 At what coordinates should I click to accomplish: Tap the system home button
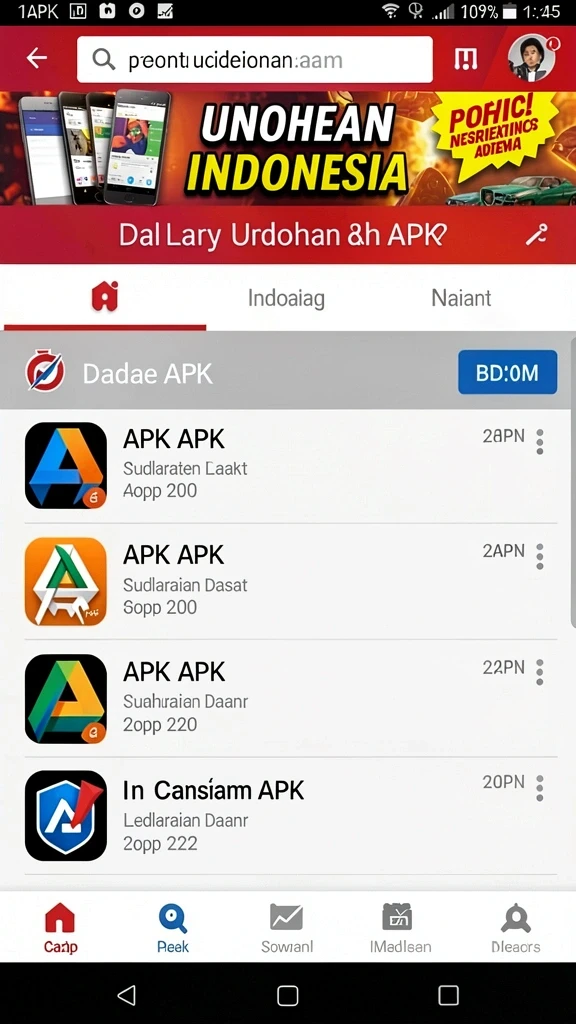coord(287,995)
